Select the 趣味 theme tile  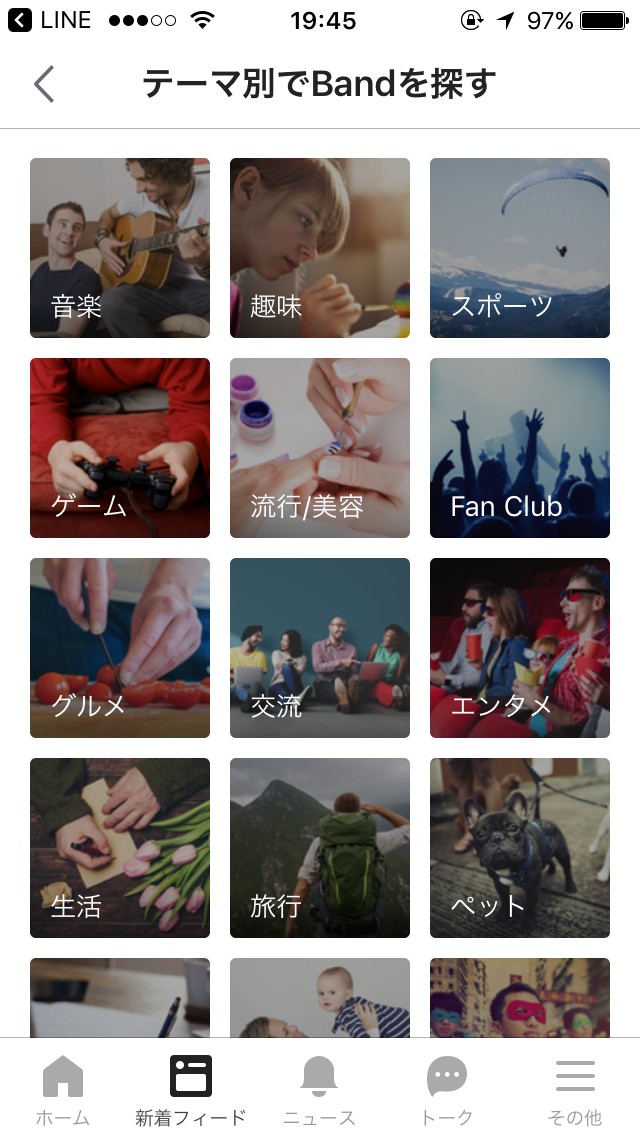(x=320, y=248)
